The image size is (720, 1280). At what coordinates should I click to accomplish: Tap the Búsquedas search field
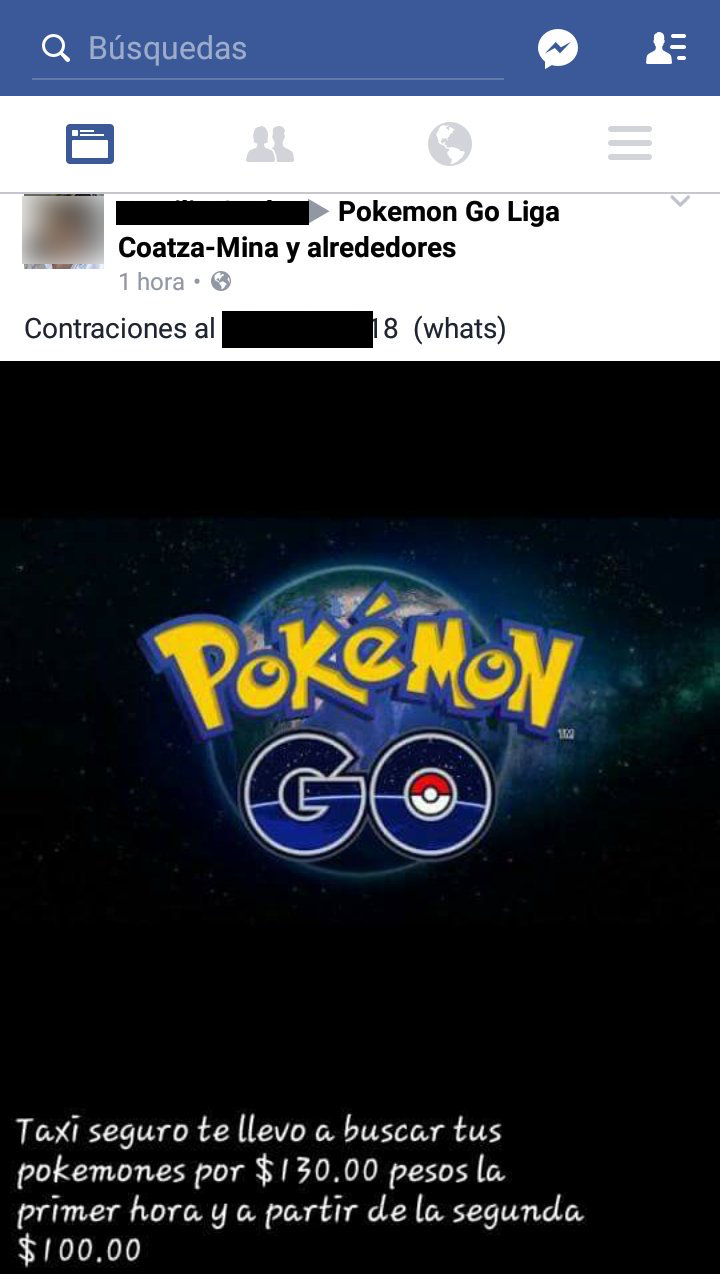coord(268,49)
